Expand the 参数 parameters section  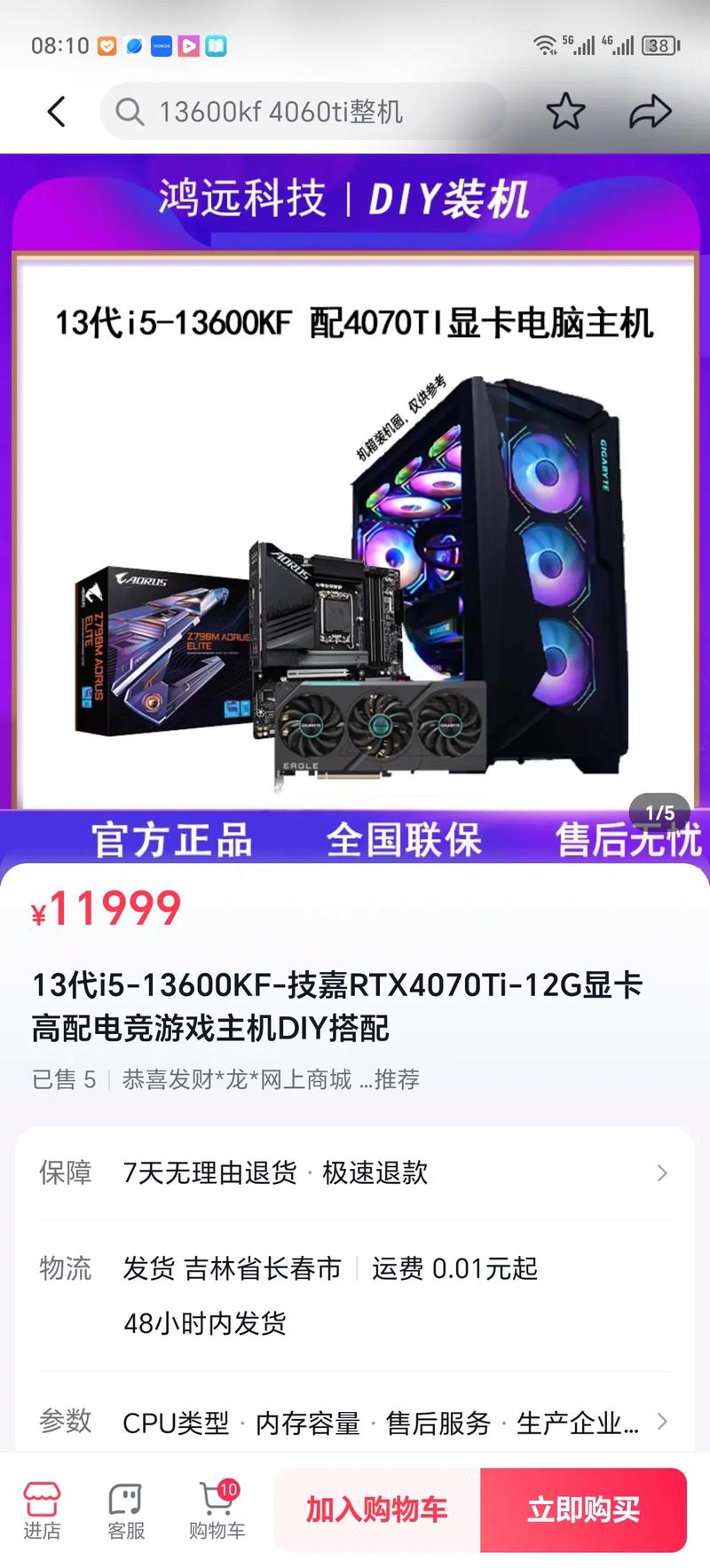click(x=662, y=1421)
